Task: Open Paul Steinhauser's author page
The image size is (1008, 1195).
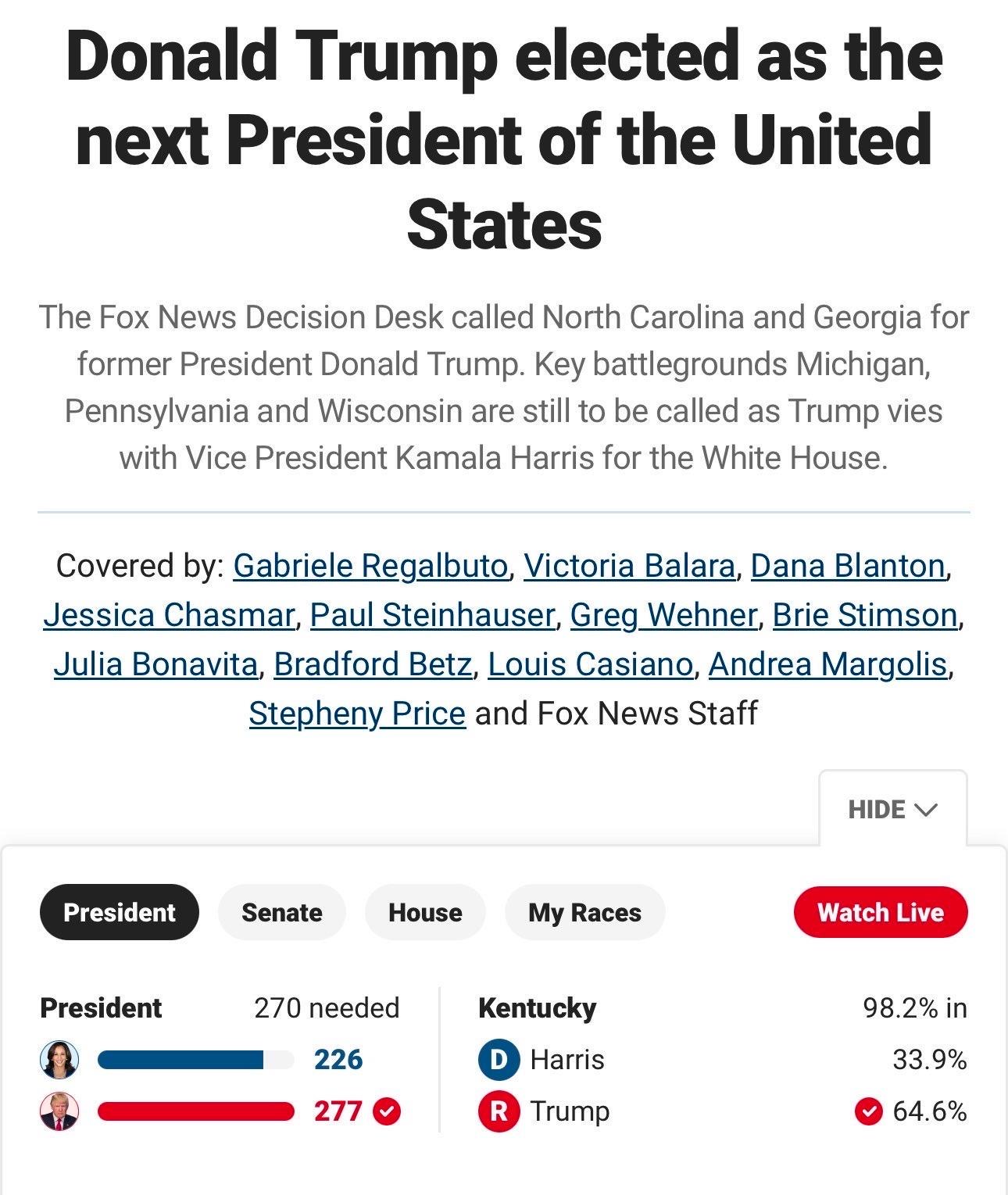Action: tap(432, 614)
